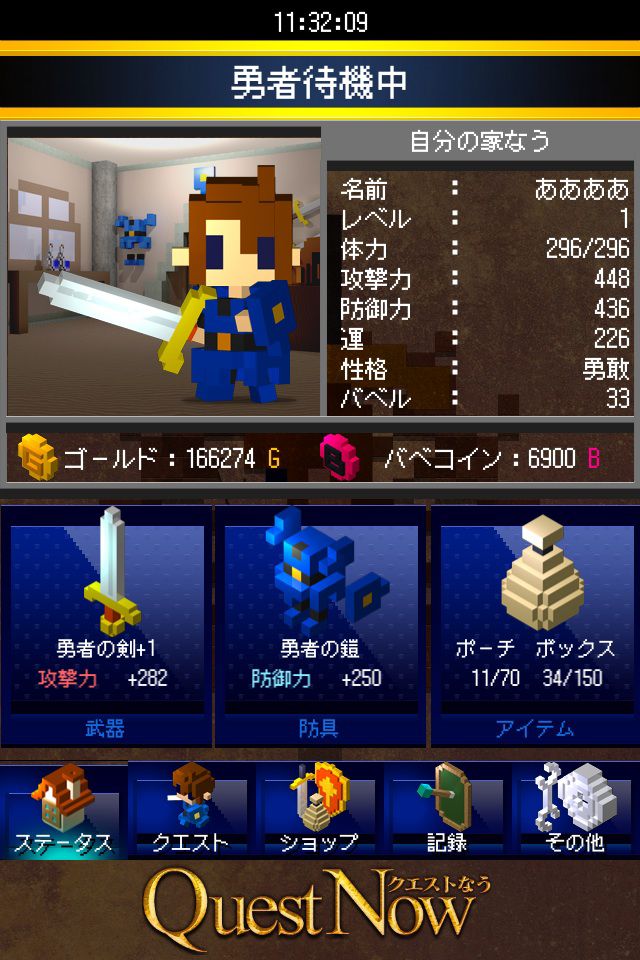
Task: Go to the 記録 records tab
Action: point(447,810)
